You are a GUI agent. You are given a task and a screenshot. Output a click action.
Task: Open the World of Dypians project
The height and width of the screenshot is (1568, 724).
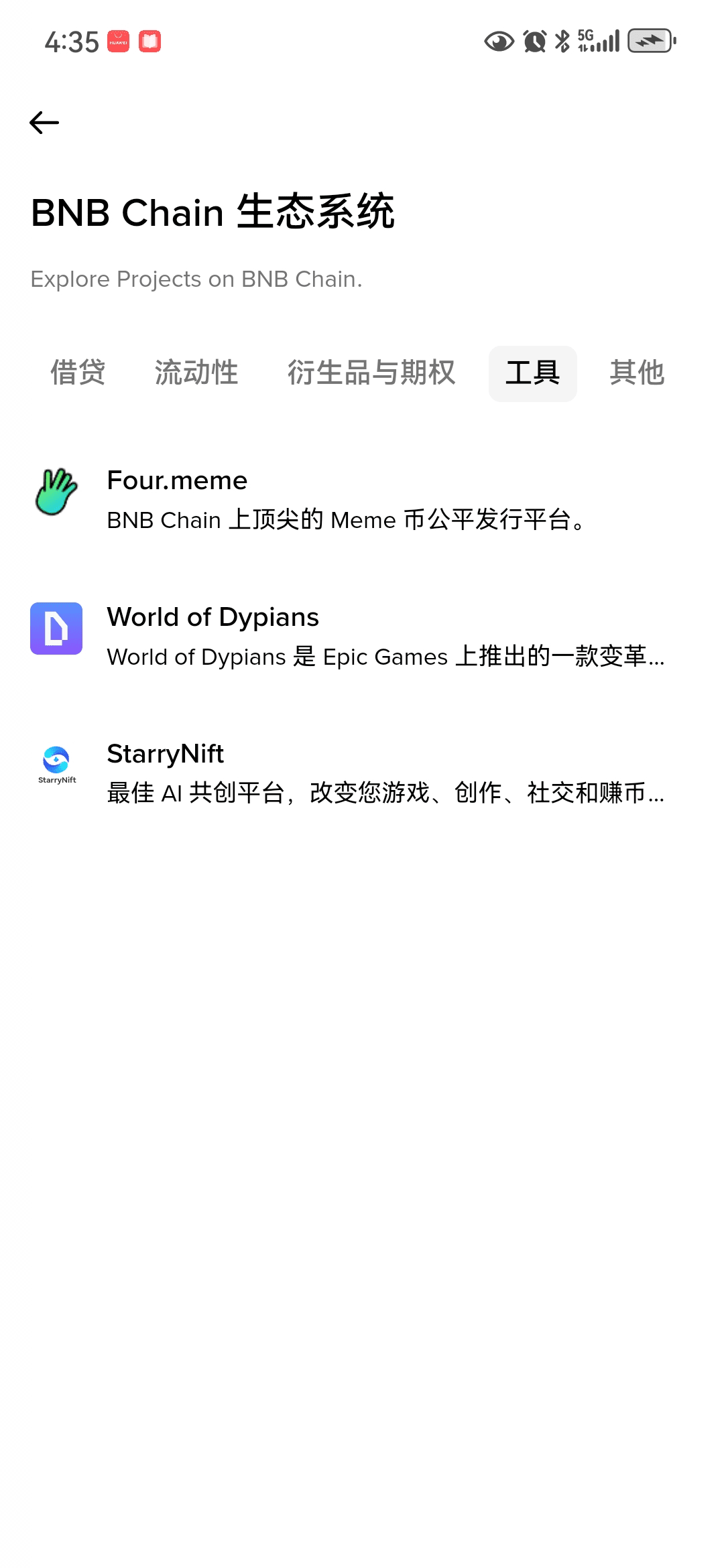click(x=362, y=637)
